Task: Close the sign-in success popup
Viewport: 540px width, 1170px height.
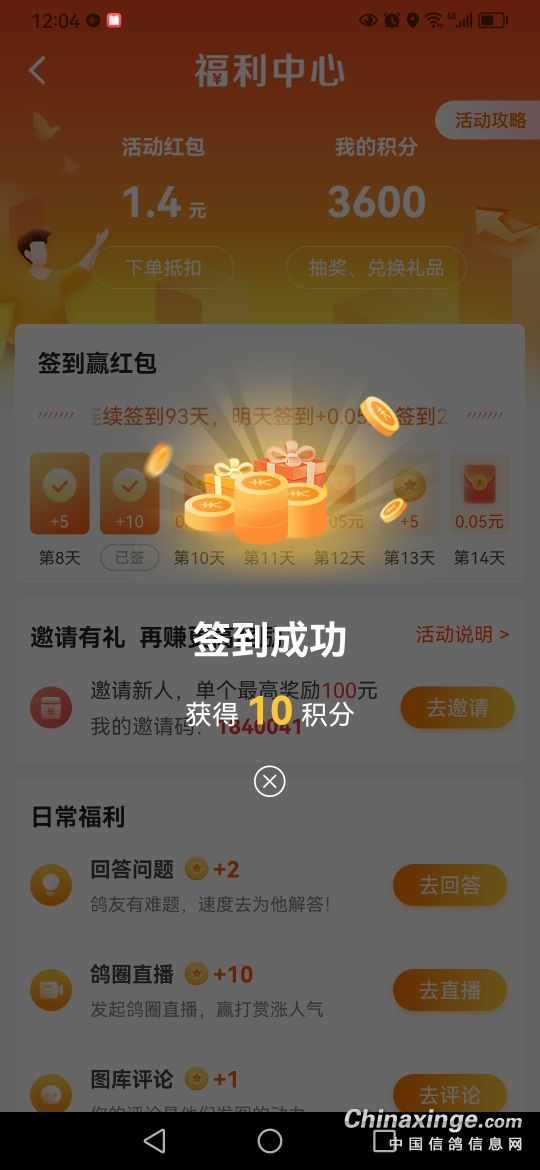Action: click(269, 781)
